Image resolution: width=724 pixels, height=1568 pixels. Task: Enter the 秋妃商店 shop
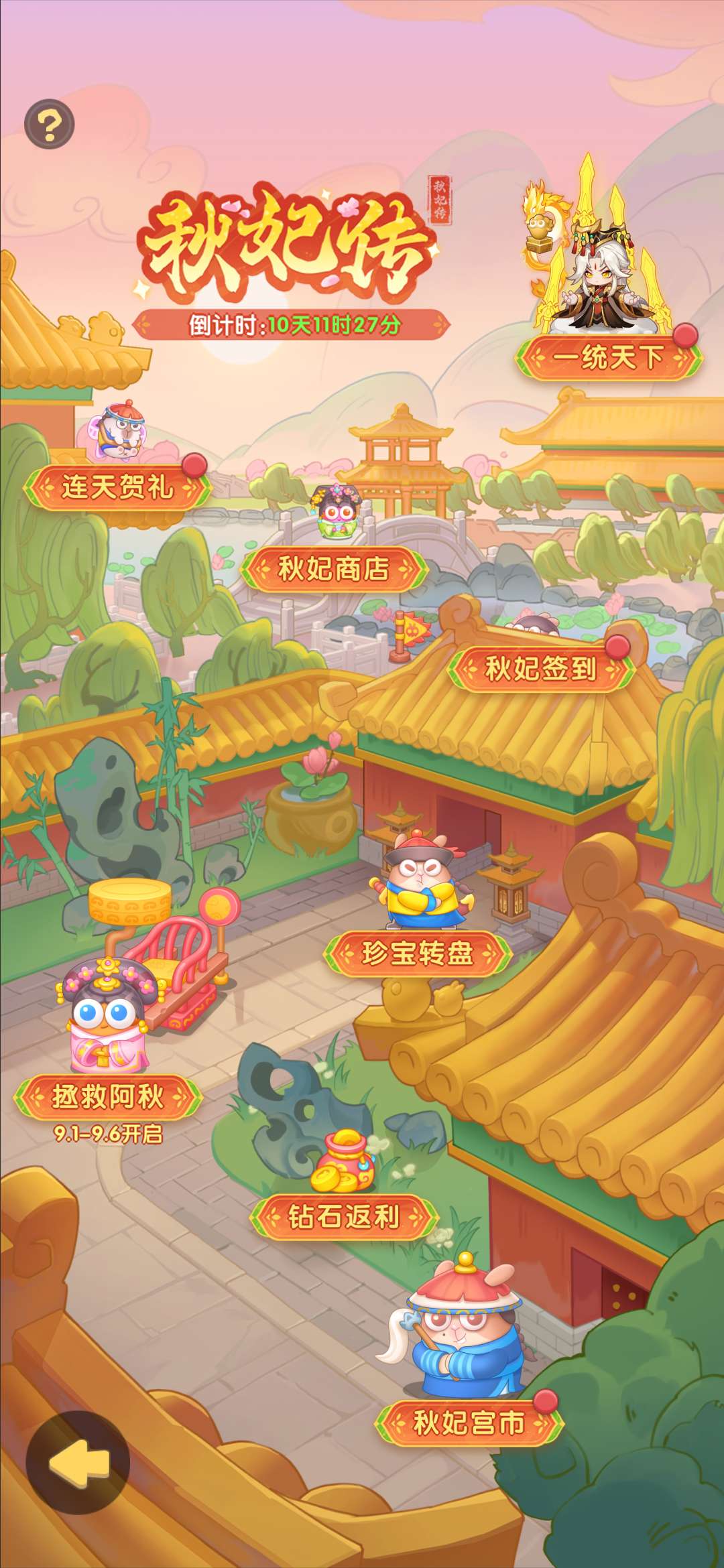(334, 570)
